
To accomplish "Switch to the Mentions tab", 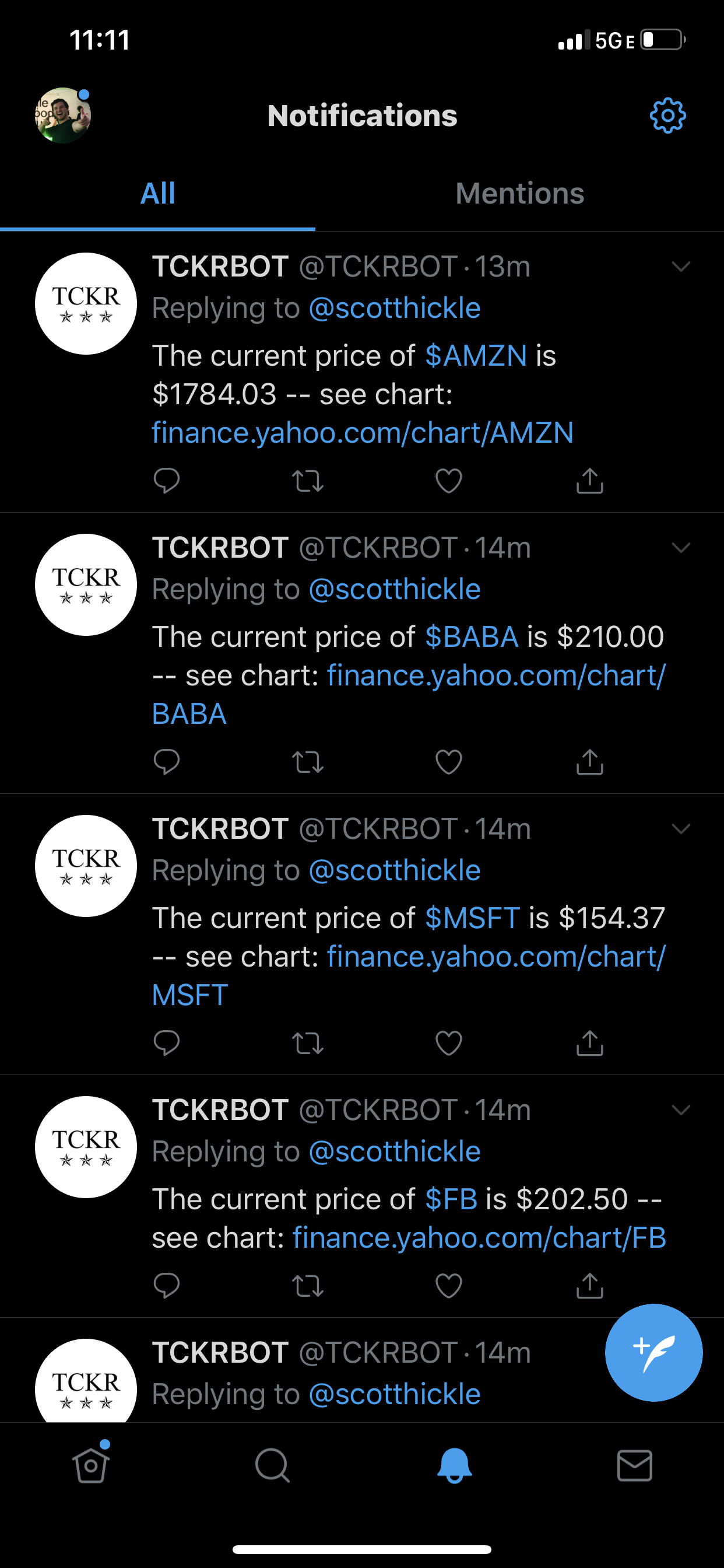I will [x=519, y=193].
